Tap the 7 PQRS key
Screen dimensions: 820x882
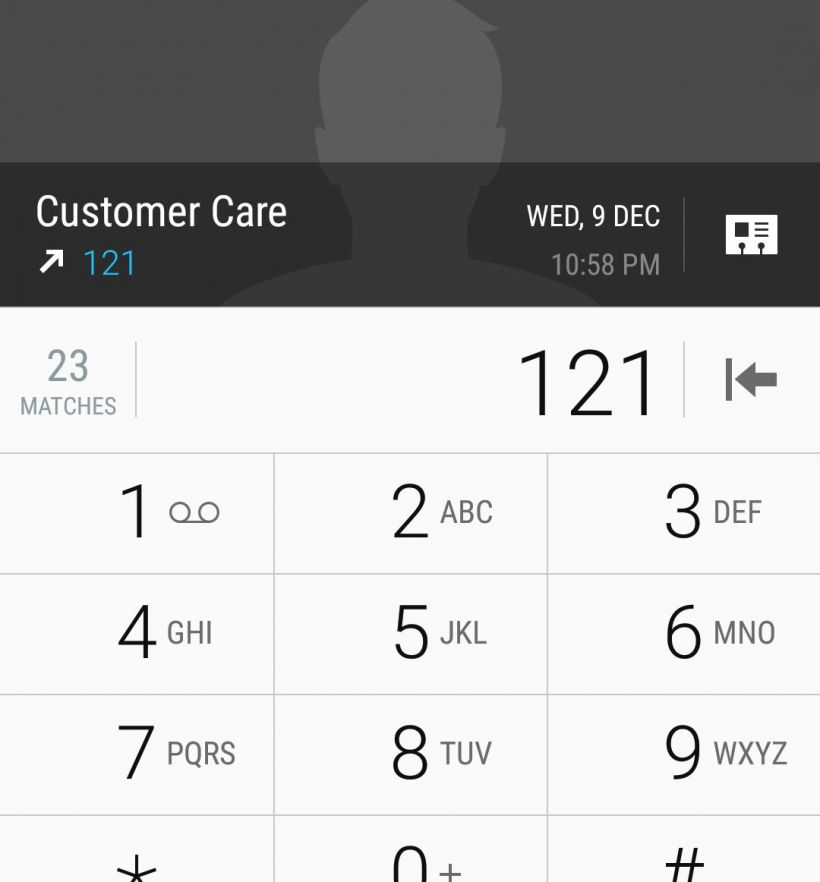[137, 754]
